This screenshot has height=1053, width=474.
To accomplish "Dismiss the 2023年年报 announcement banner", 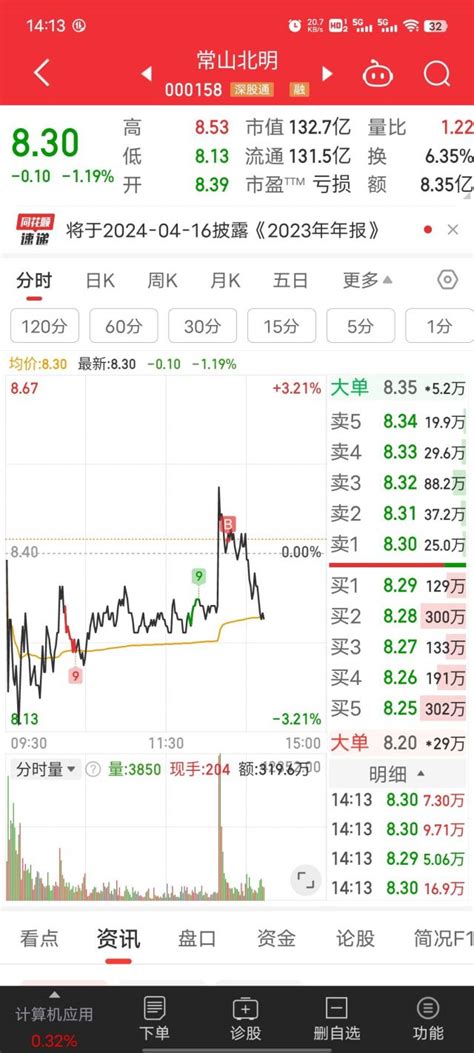I will point(453,230).
